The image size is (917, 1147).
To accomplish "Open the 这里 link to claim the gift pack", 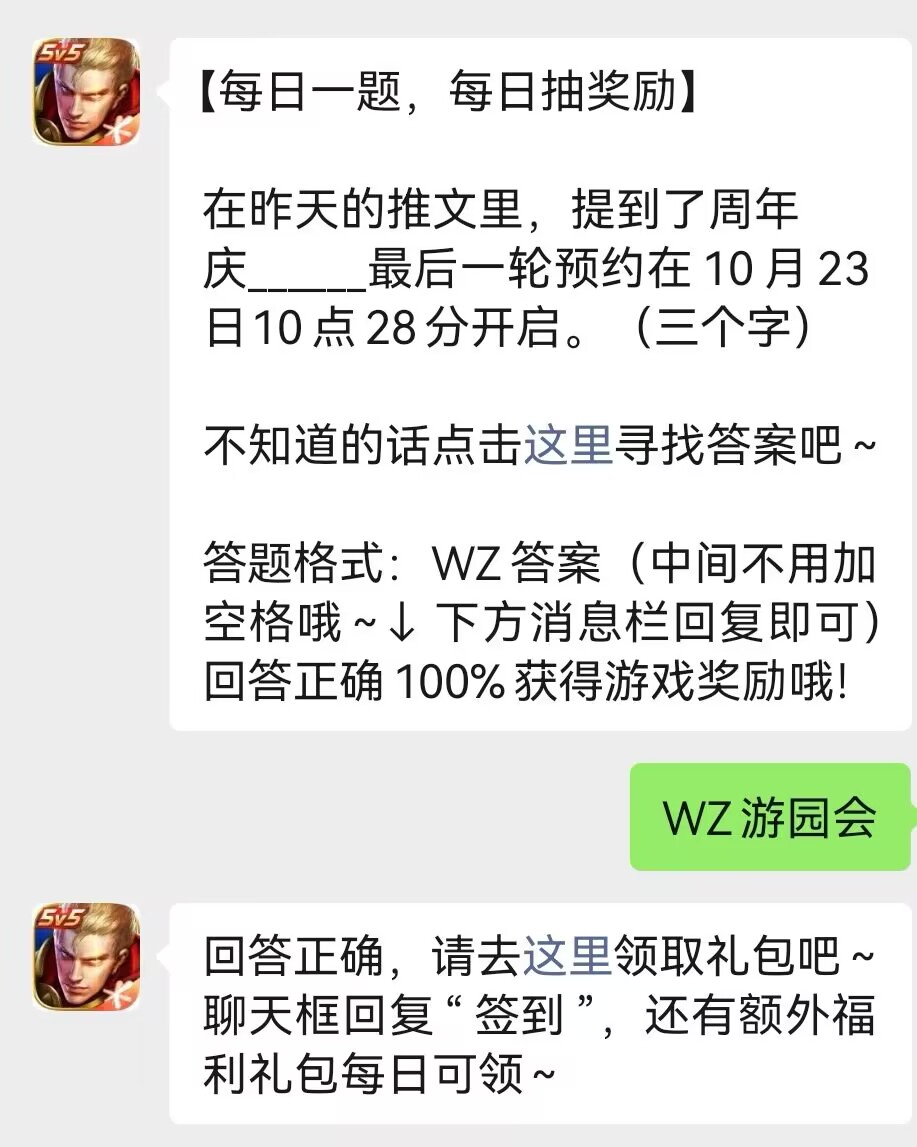I will pos(567,956).
